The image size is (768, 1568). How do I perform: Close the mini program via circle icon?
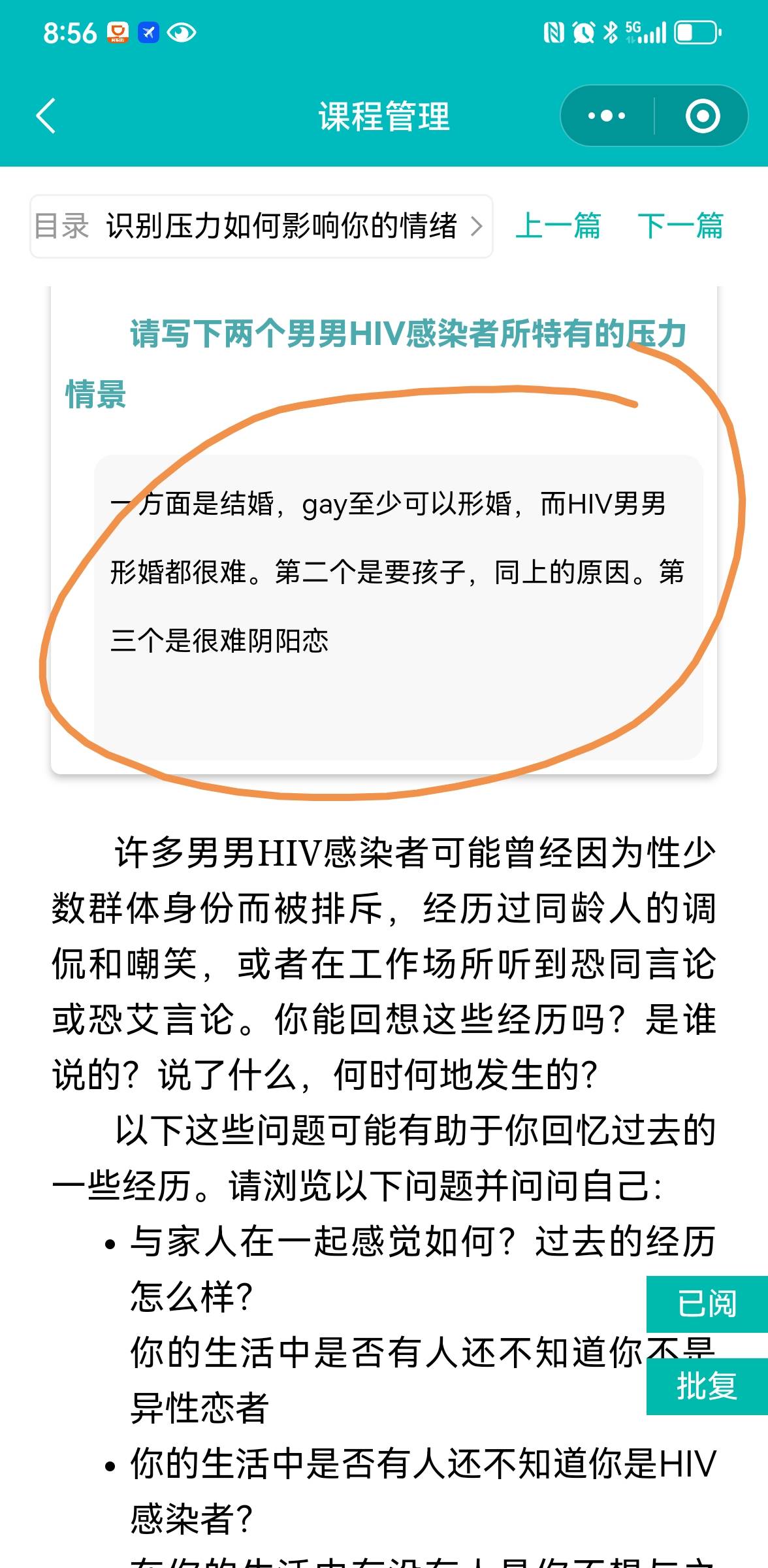(703, 116)
